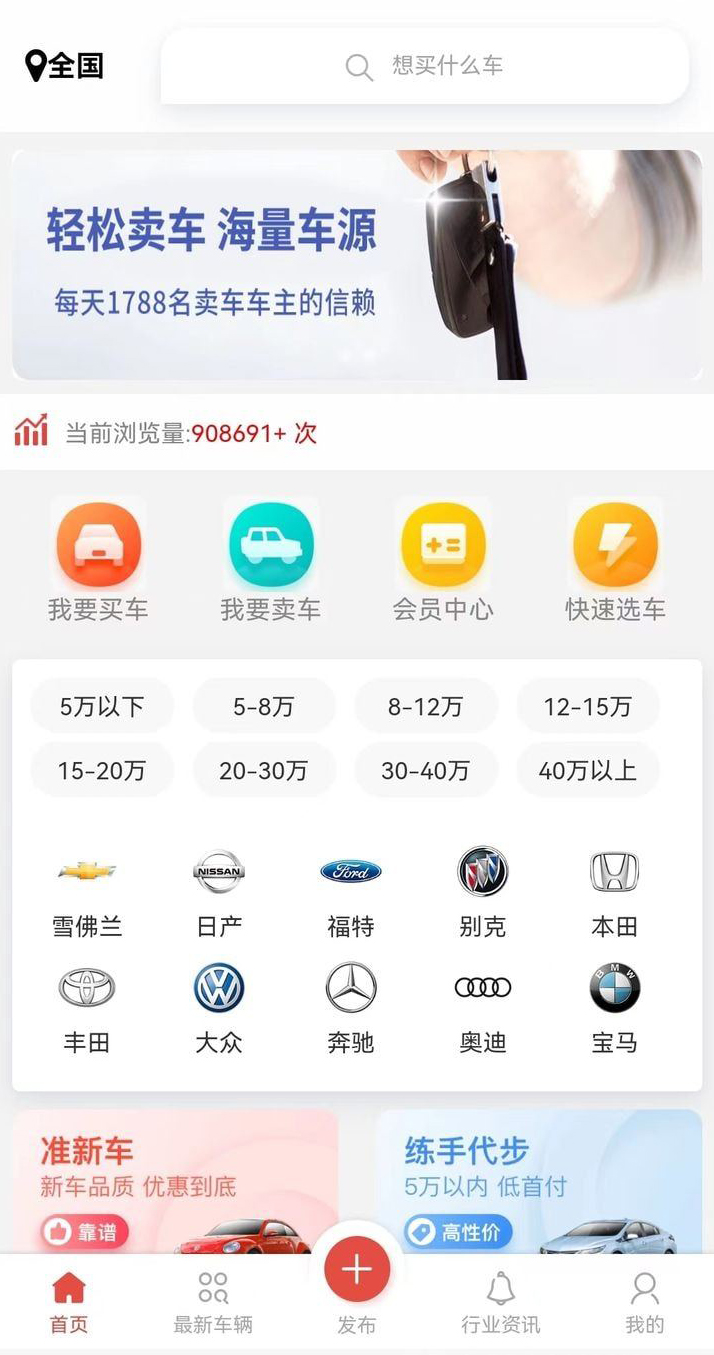Tap the 我要买车 shortcut

[x=98, y=563]
